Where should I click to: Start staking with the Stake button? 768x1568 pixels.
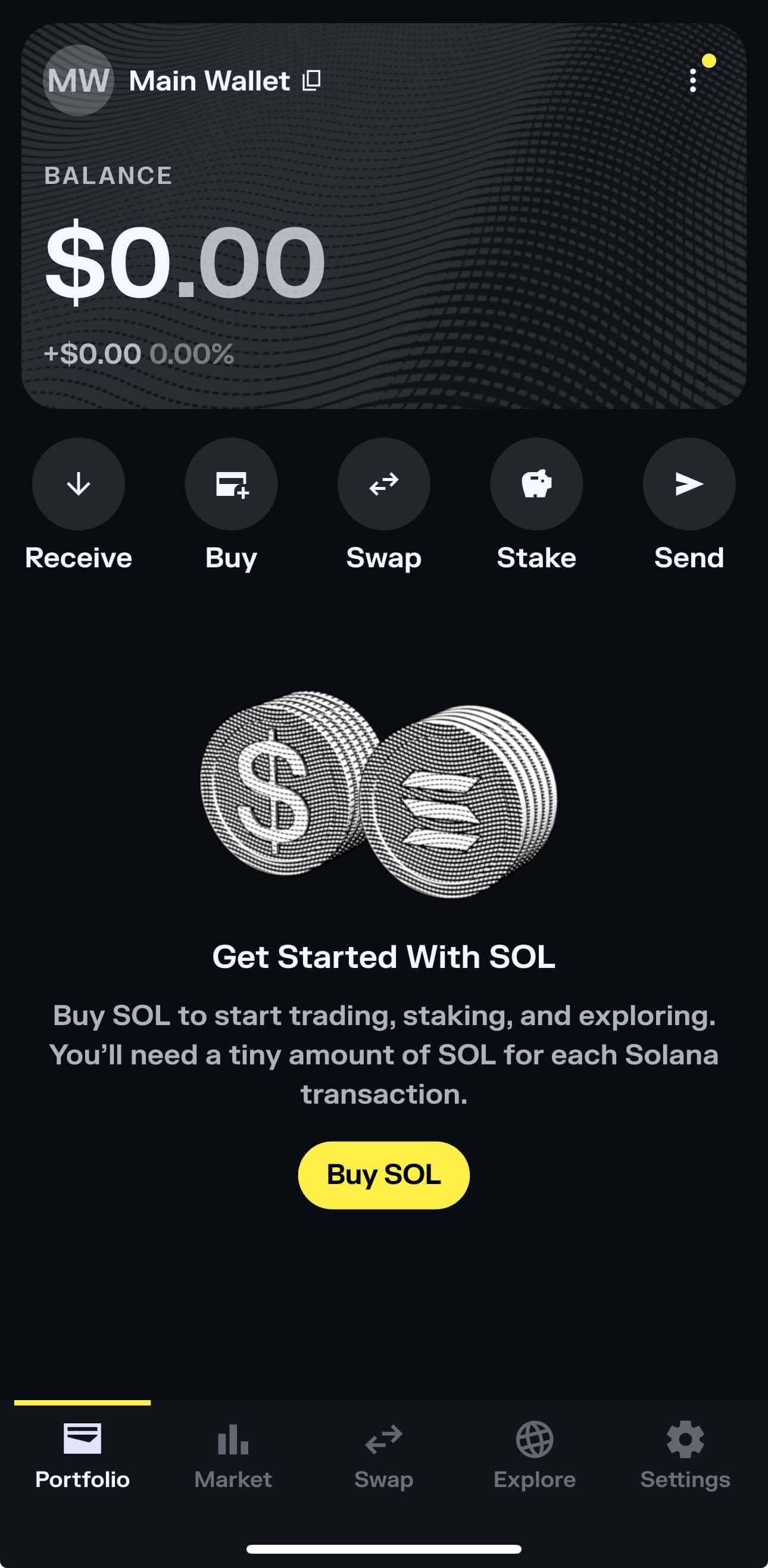point(536,485)
